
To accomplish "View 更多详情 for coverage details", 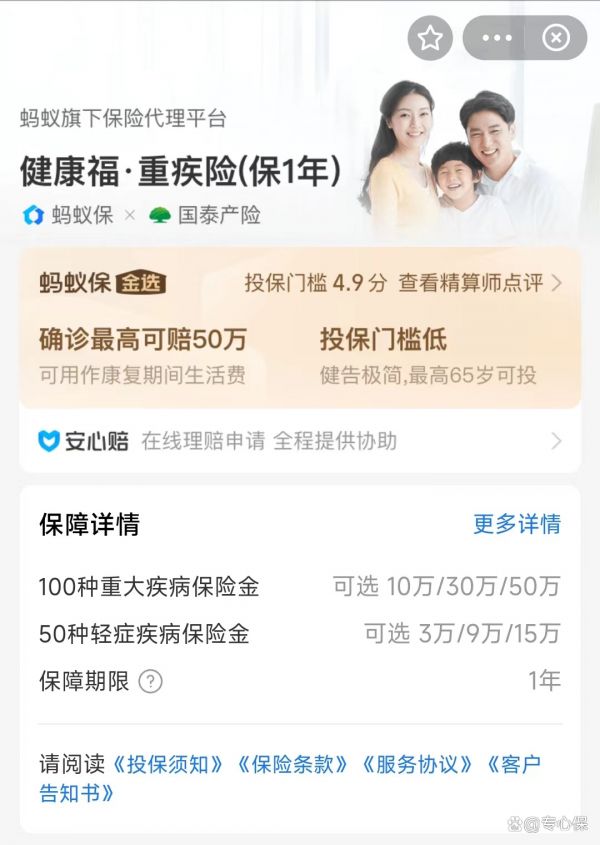I will coord(516,524).
